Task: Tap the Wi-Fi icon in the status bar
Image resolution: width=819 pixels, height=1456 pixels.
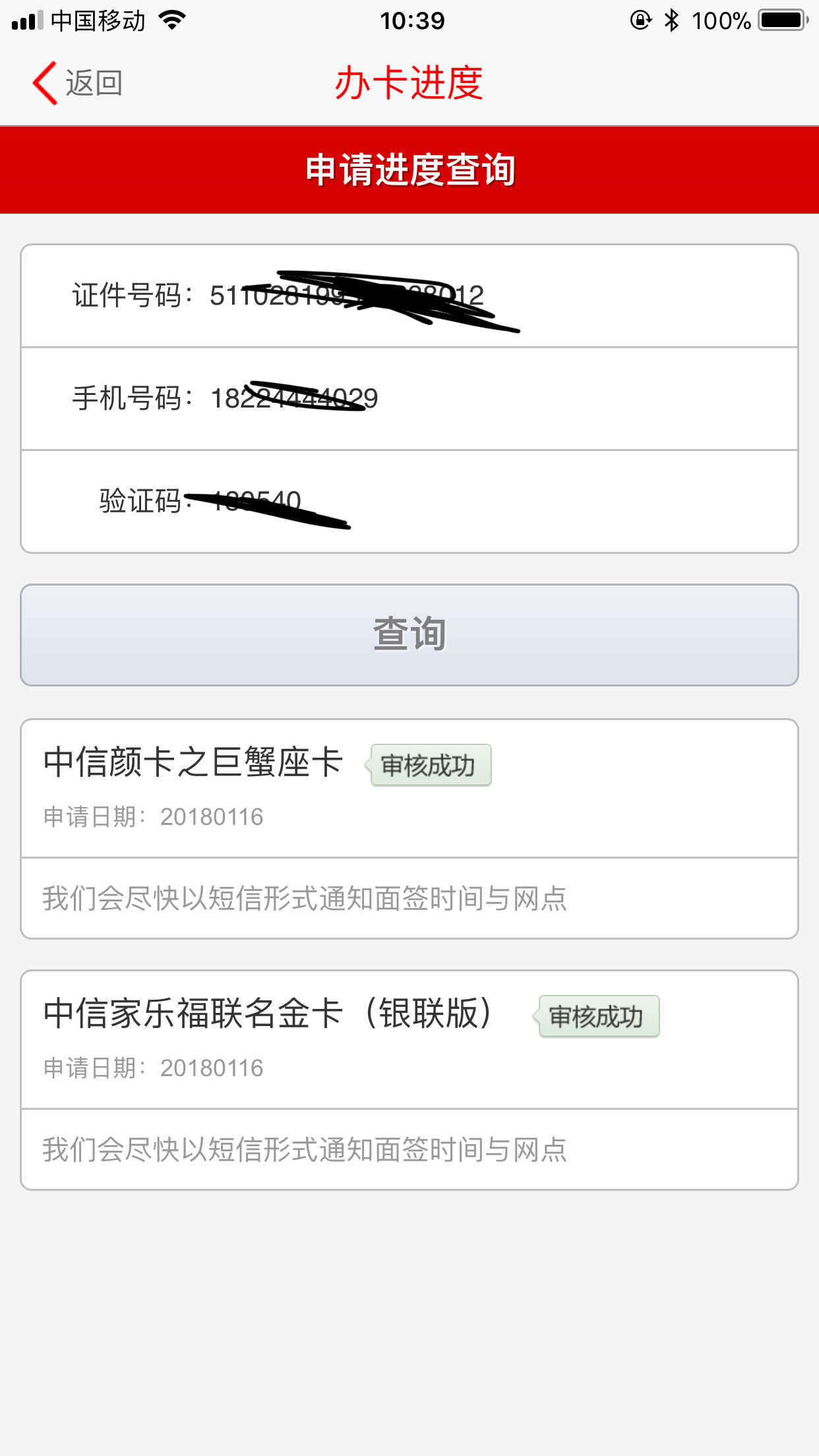Action: [171, 20]
